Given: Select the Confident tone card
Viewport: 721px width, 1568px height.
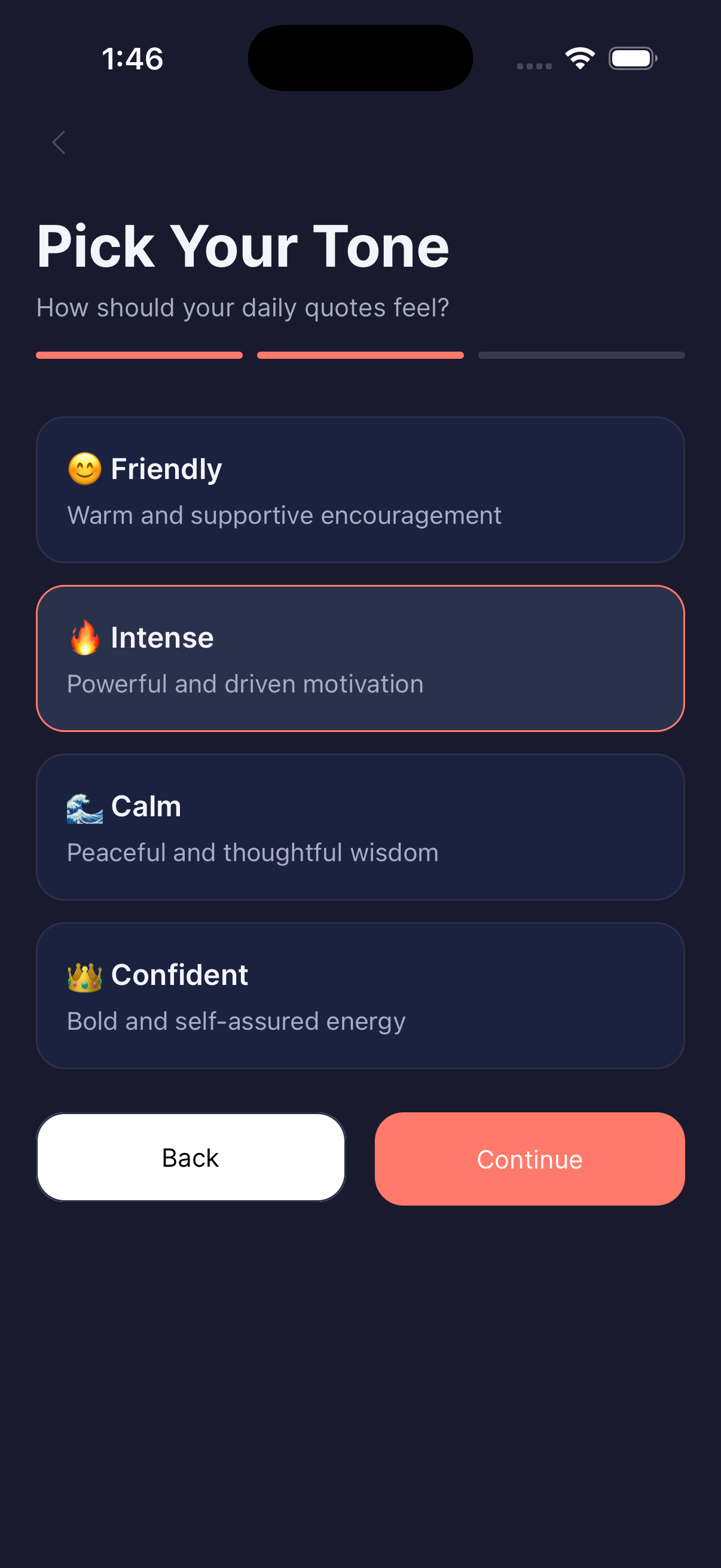Looking at the screenshot, I should pos(360,995).
